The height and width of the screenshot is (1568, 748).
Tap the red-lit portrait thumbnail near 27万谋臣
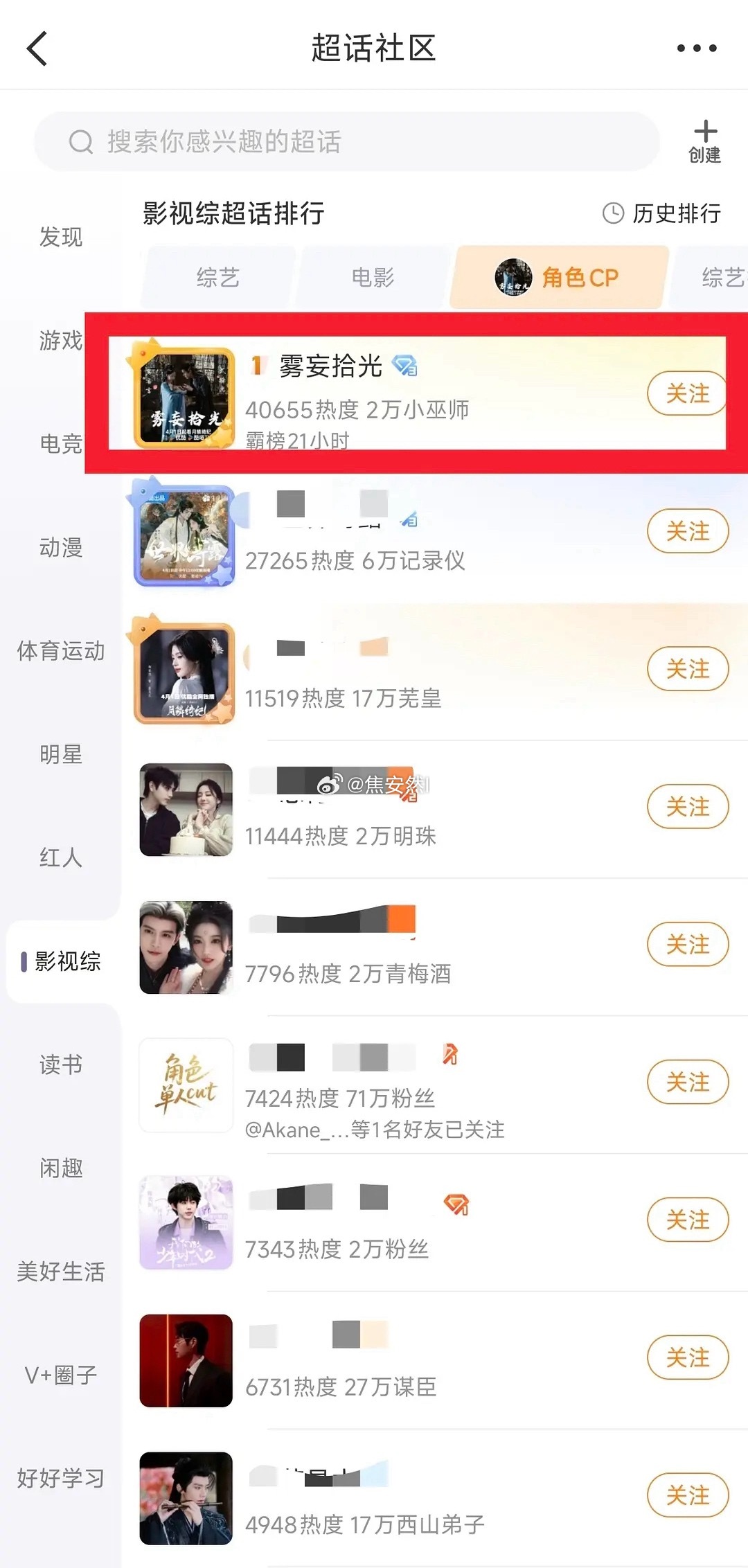click(186, 1361)
